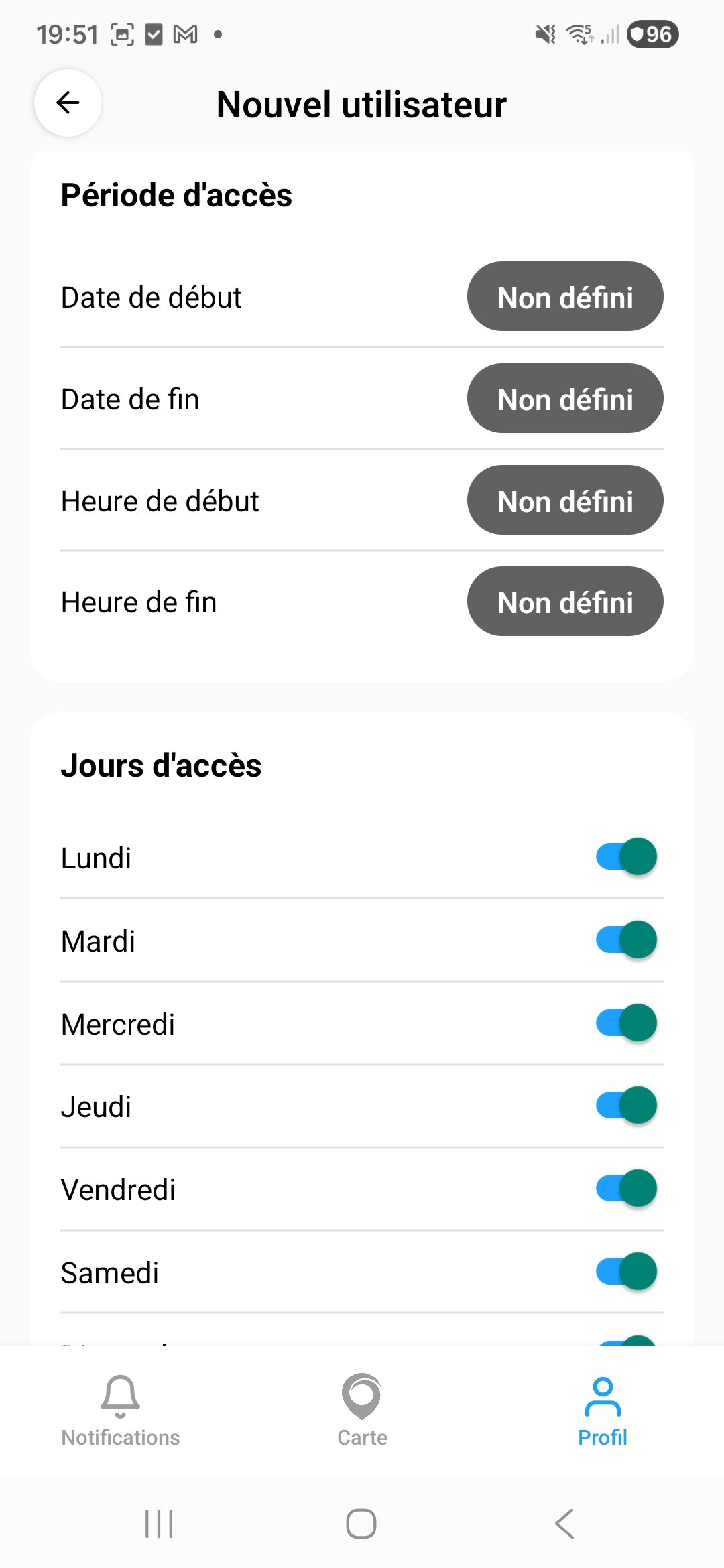The height and width of the screenshot is (1568, 724).
Task: Tap the partially visible Dimanche switch
Action: pos(625,1347)
